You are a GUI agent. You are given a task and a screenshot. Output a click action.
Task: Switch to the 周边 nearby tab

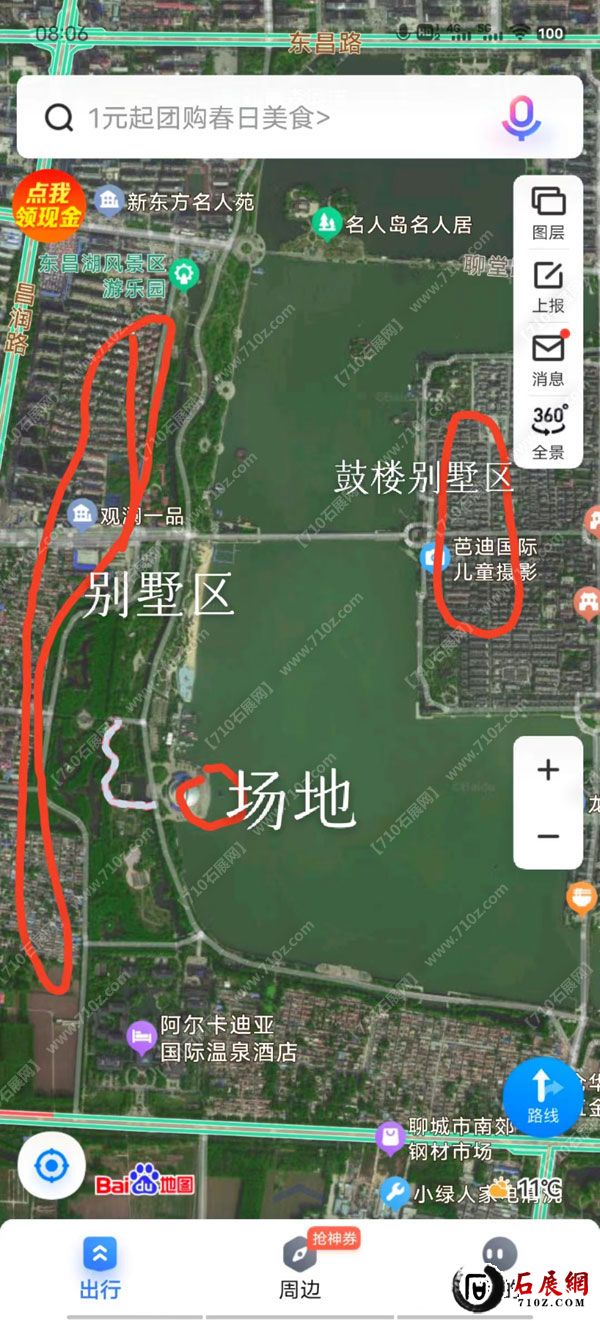(300, 1266)
